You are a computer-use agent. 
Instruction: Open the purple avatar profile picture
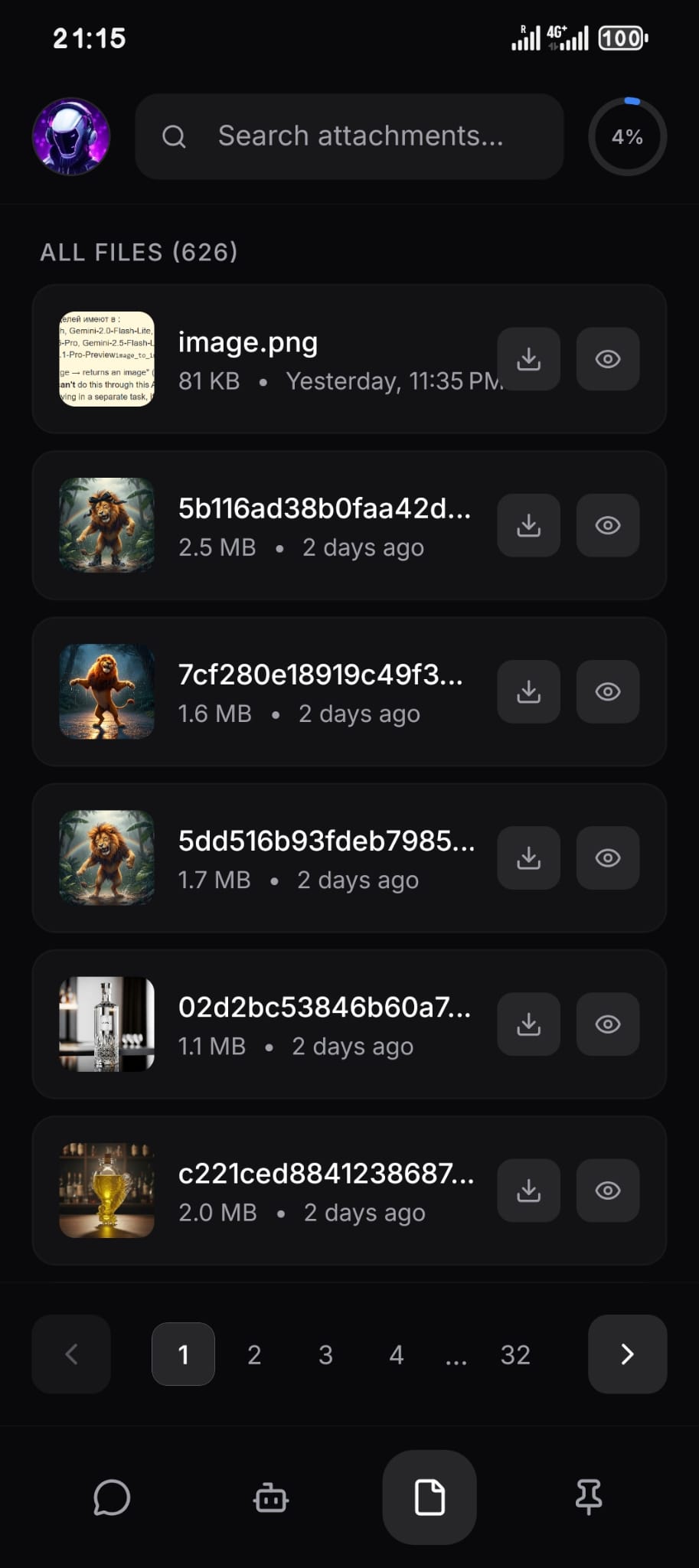(71, 136)
